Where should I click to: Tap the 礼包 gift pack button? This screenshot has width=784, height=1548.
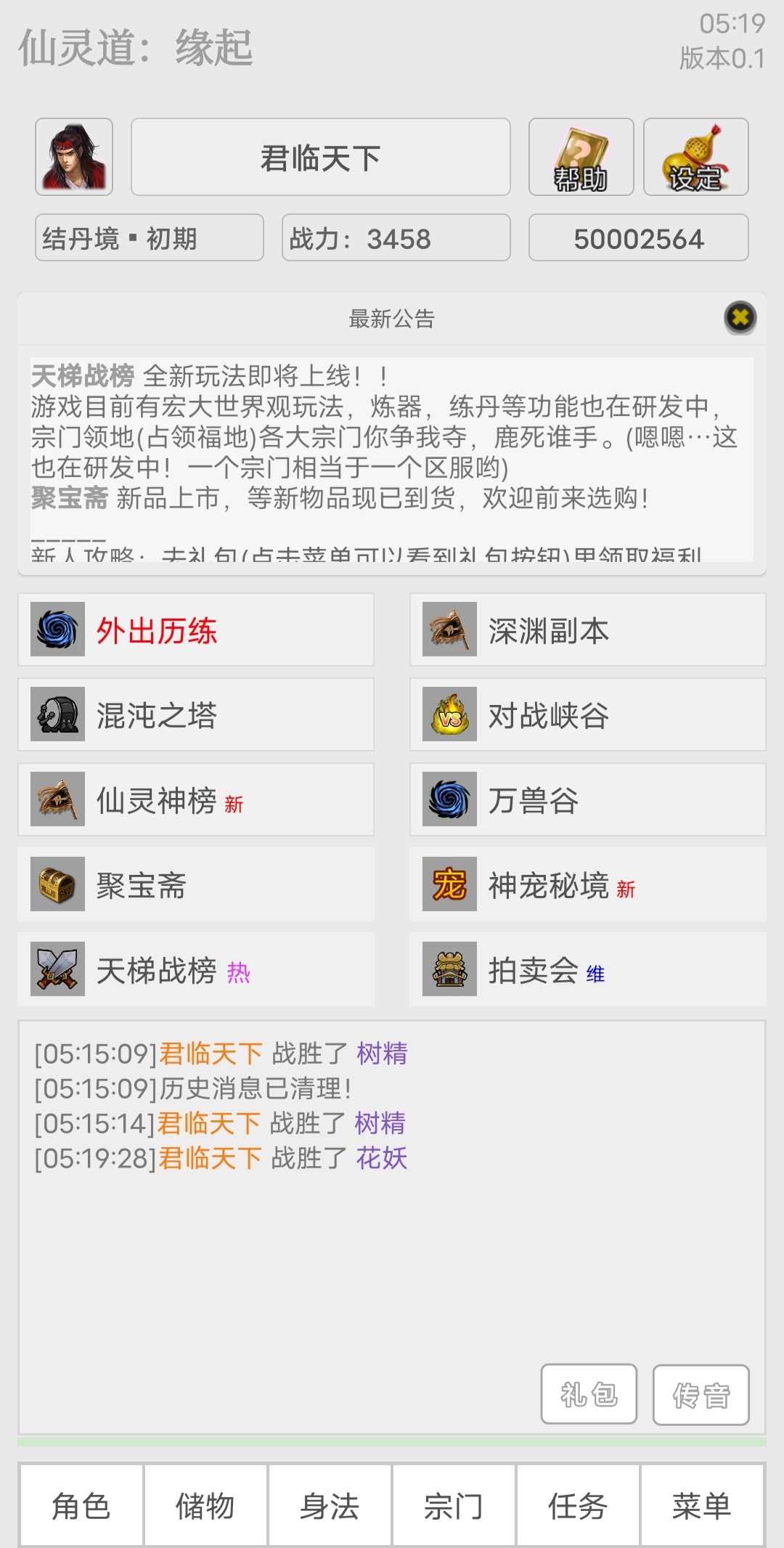click(589, 1394)
